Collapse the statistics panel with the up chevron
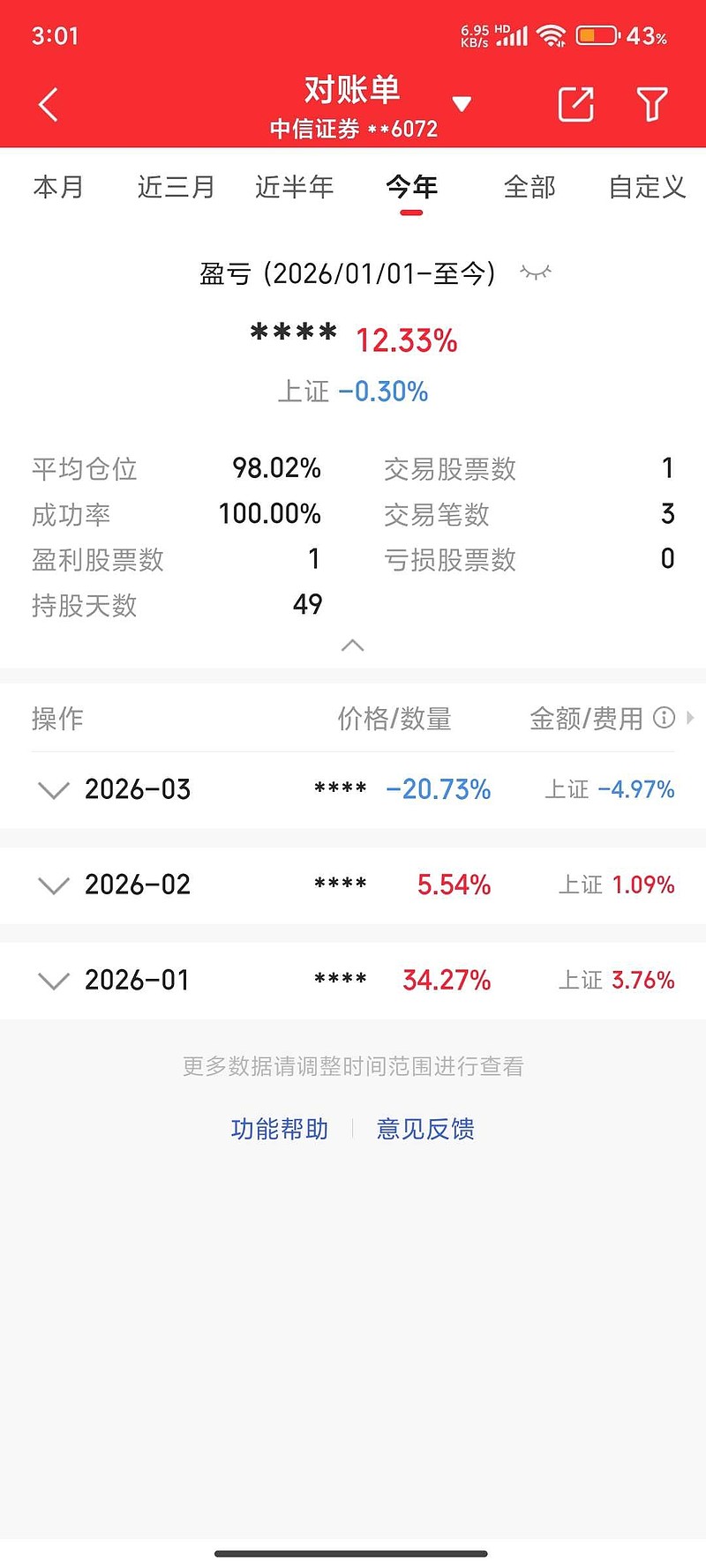Image resolution: width=706 pixels, height=1568 pixels. click(x=353, y=646)
